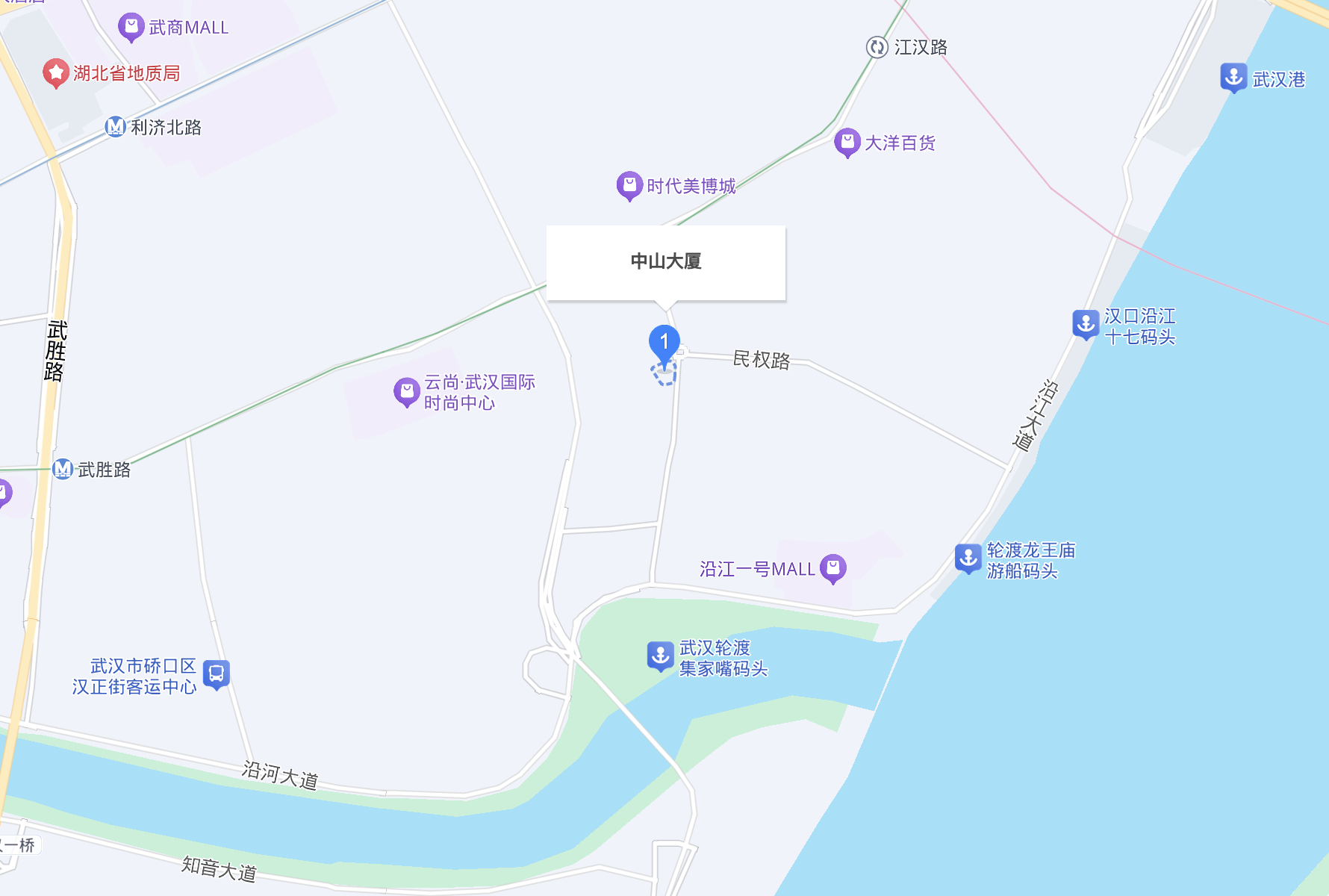Image resolution: width=1329 pixels, height=896 pixels.
Task: Tap 汉口沿江十七码头 anchor marker
Action: (1086, 324)
